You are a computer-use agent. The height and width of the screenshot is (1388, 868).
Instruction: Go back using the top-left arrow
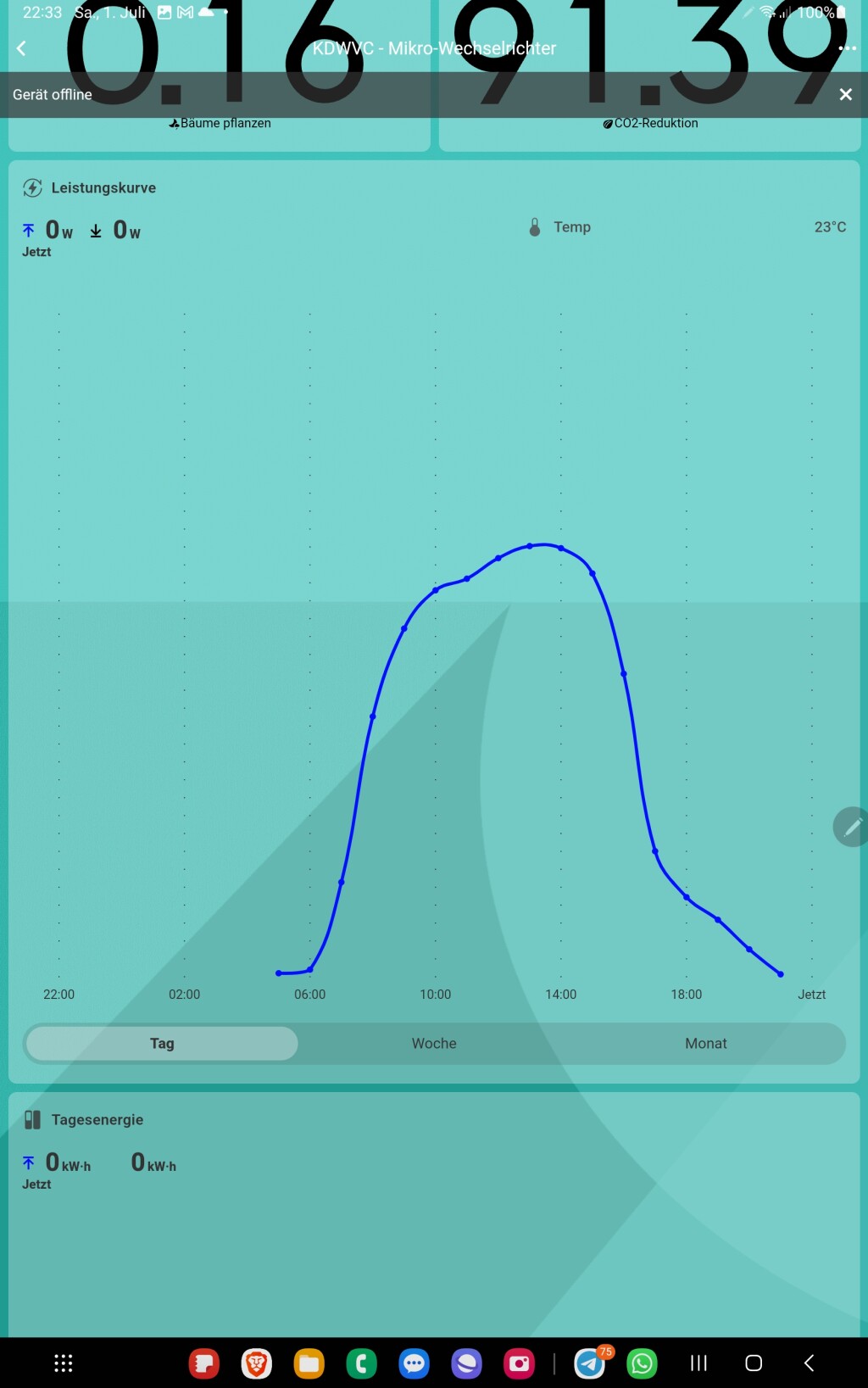[x=22, y=48]
